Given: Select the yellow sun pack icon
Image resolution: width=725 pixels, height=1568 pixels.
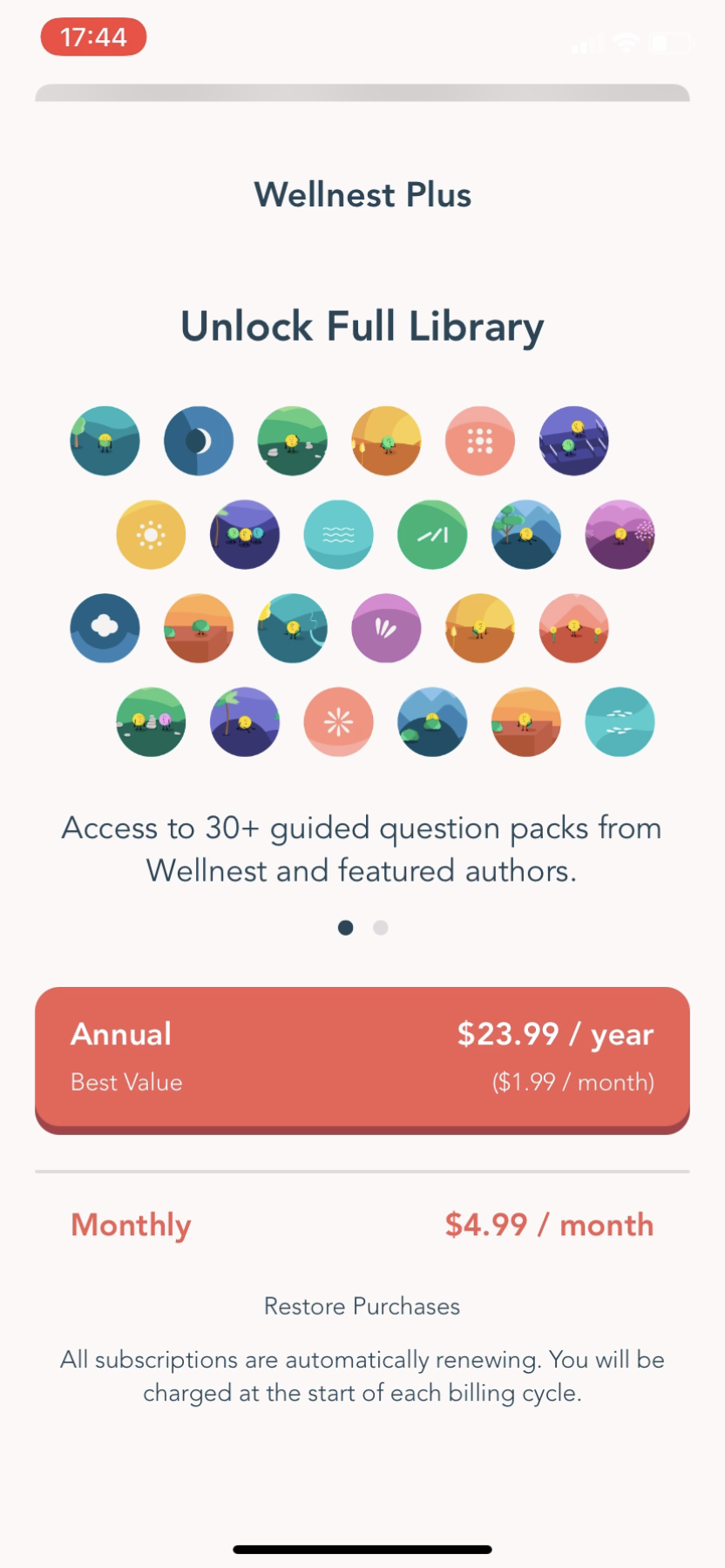Looking at the screenshot, I should (x=150, y=535).
